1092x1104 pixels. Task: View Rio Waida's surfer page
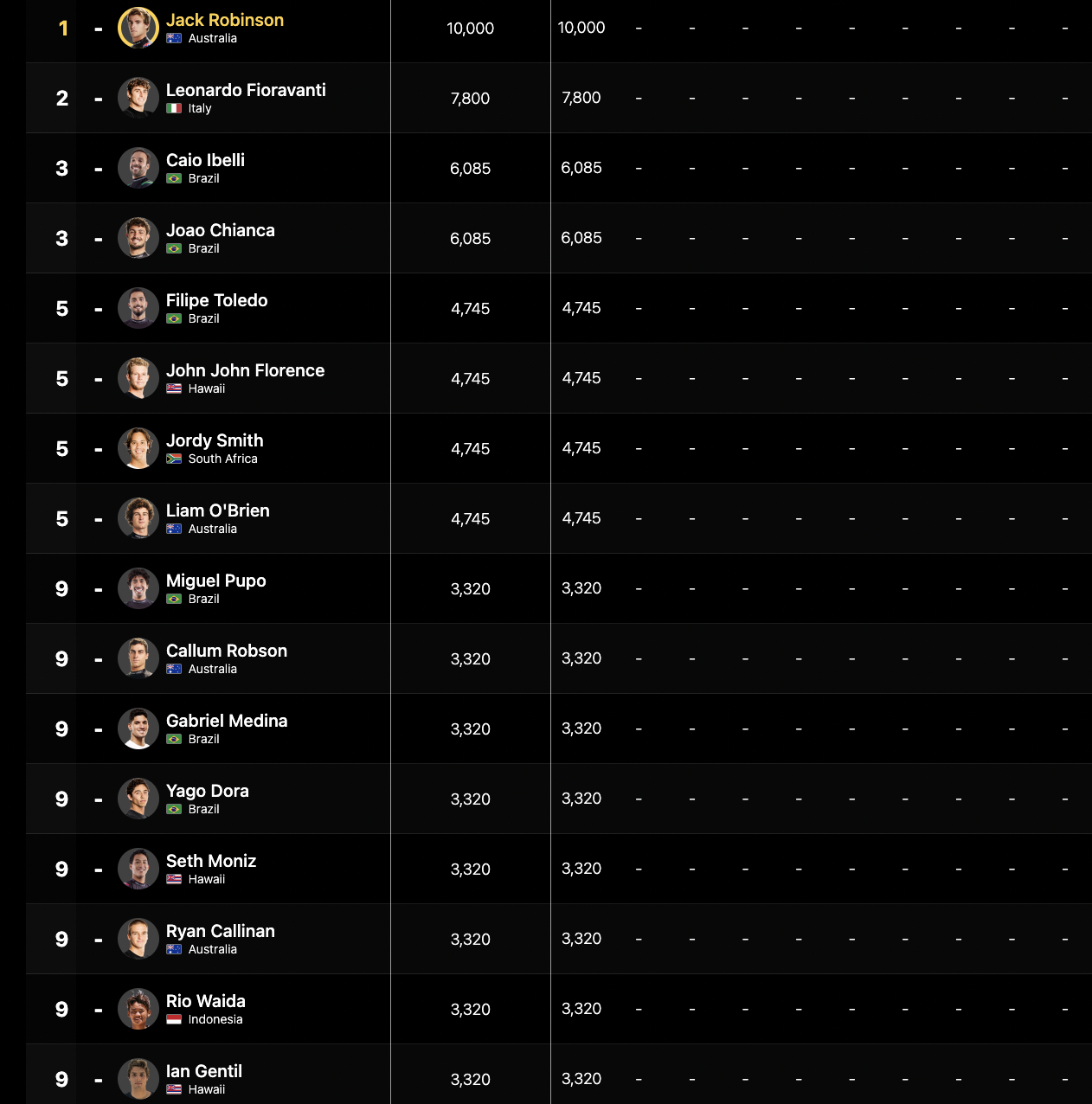coord(205,1001)
